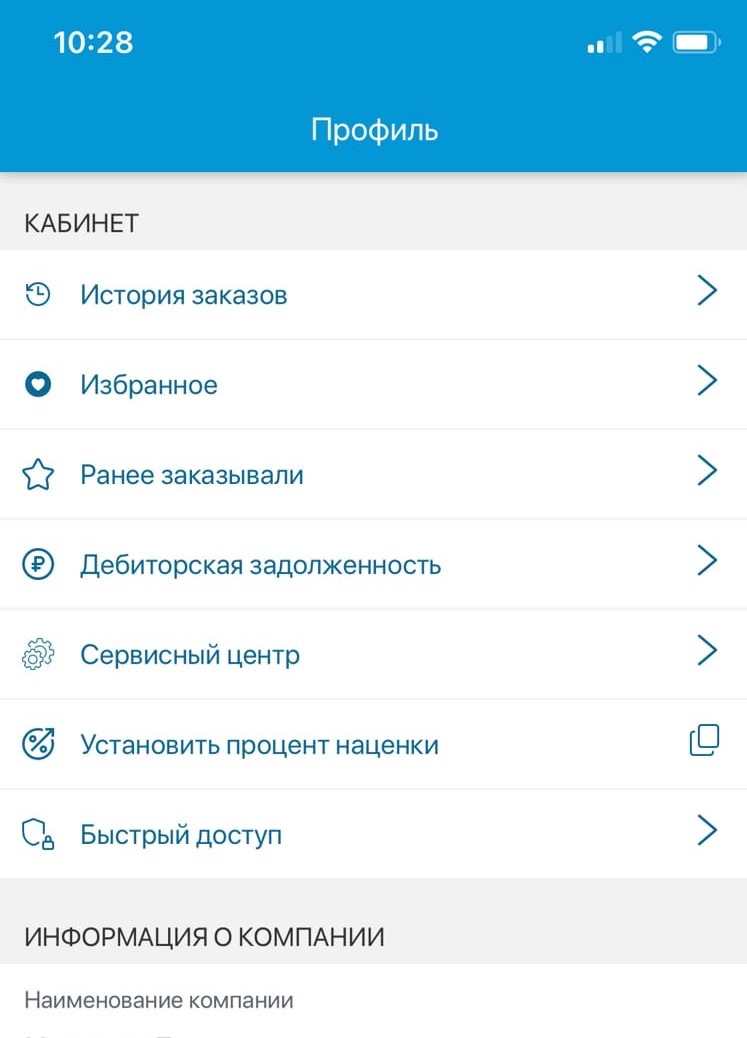Tap the battery level indicator

click(695, 42)
